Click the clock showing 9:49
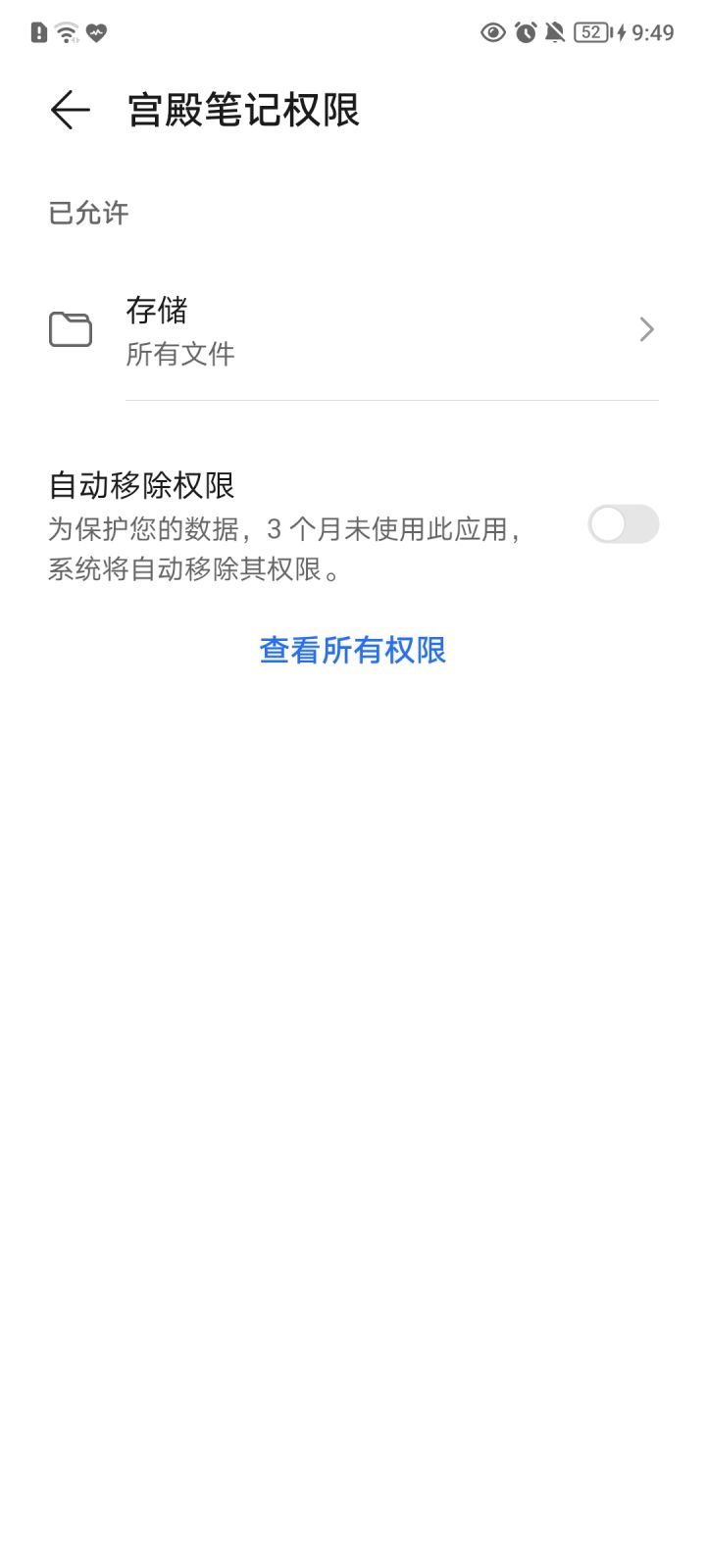Image resolution: width=706 pixels, height=1568 pixels. pos(650,31)
